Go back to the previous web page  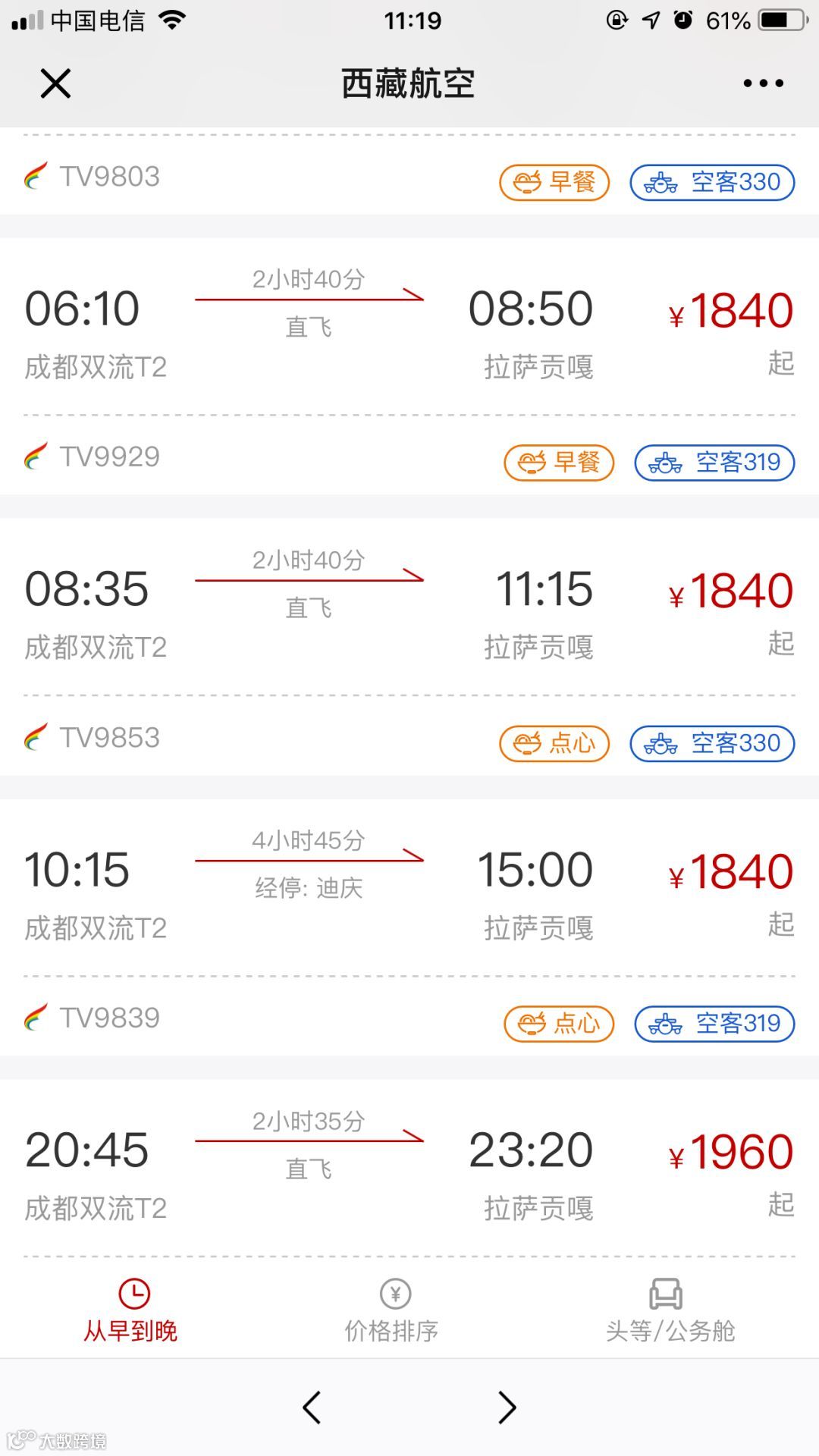(312, 1407)
